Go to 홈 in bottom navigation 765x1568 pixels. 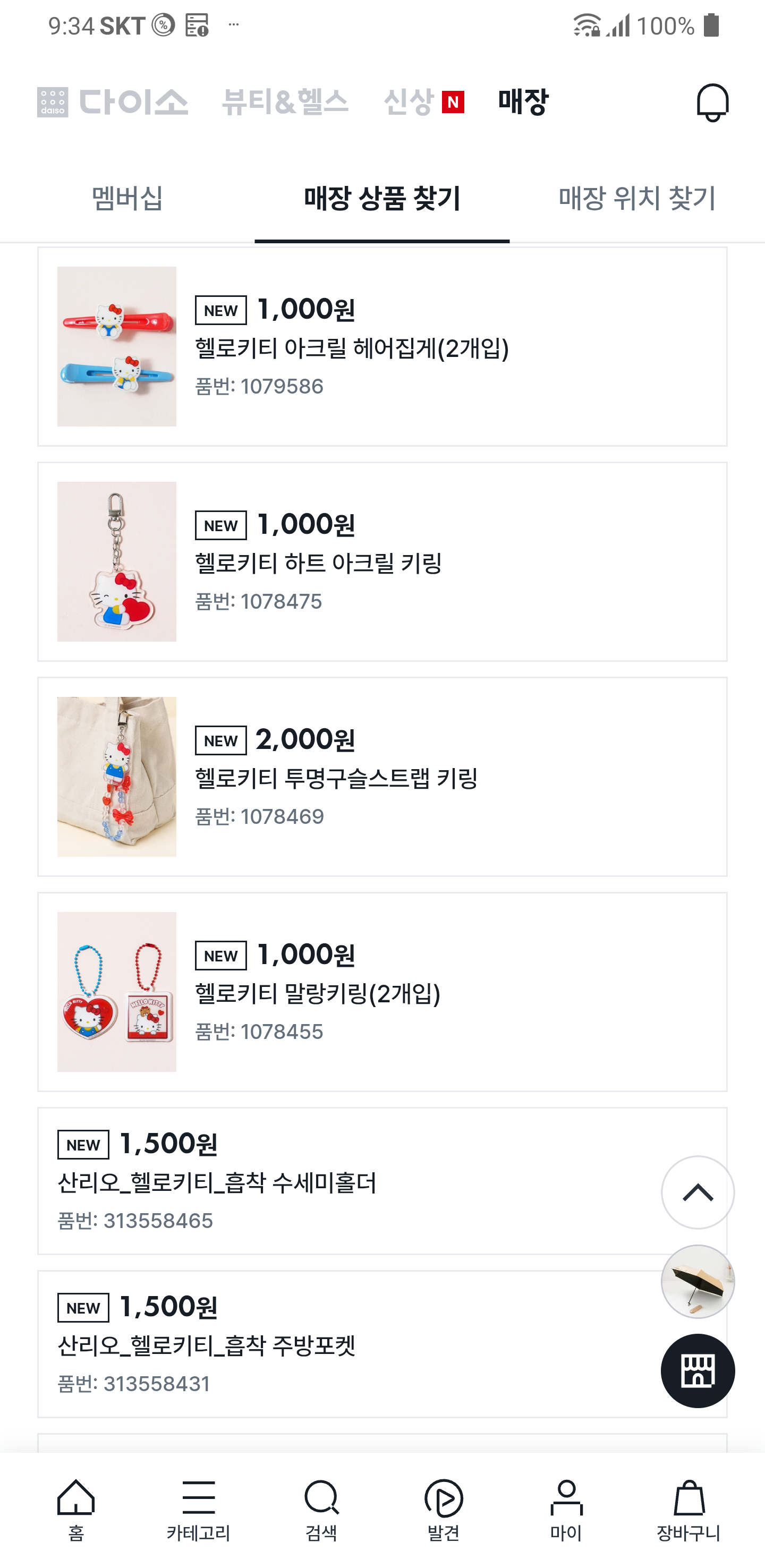tap(76, 1511)
